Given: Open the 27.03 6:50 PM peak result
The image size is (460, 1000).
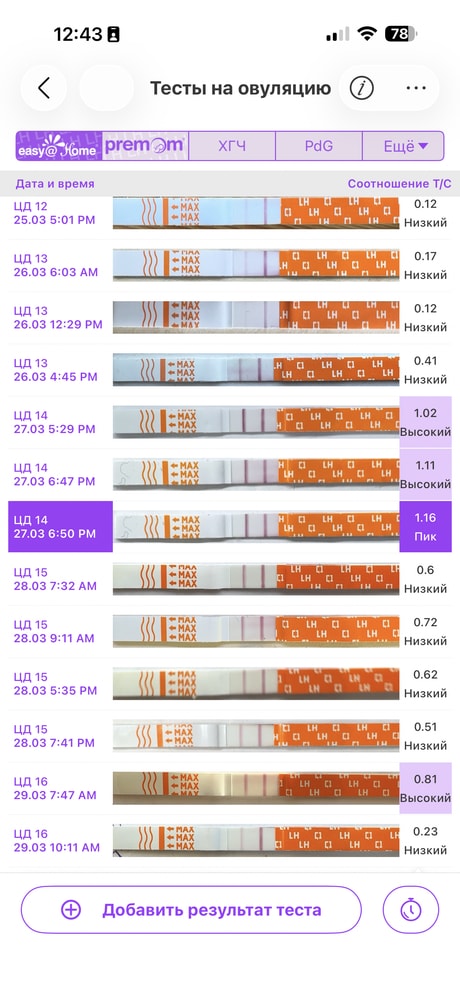Looking at the screenshot, I should tap(230, 527).
